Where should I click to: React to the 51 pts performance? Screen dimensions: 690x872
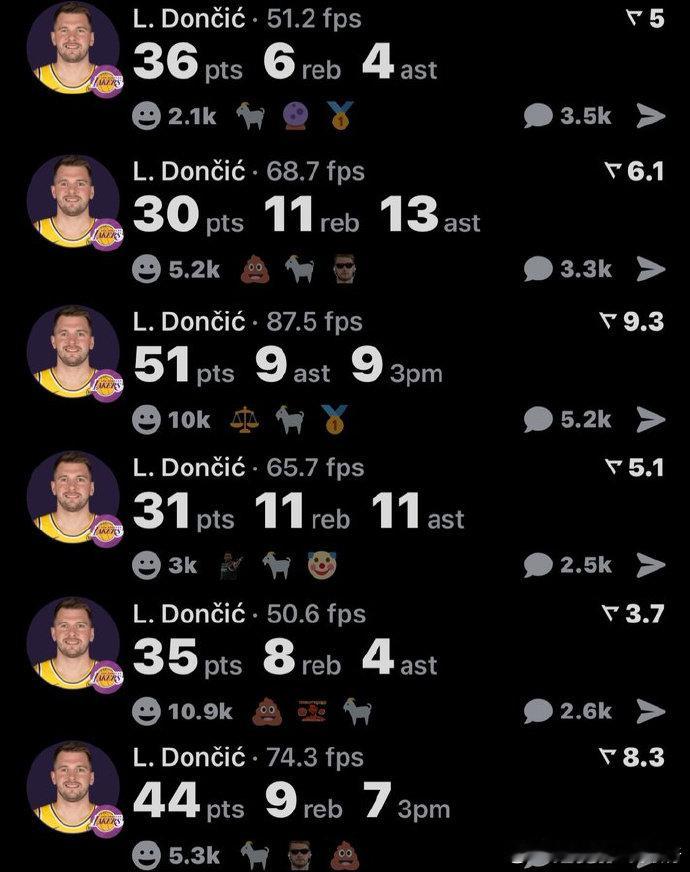pos(147,420)
